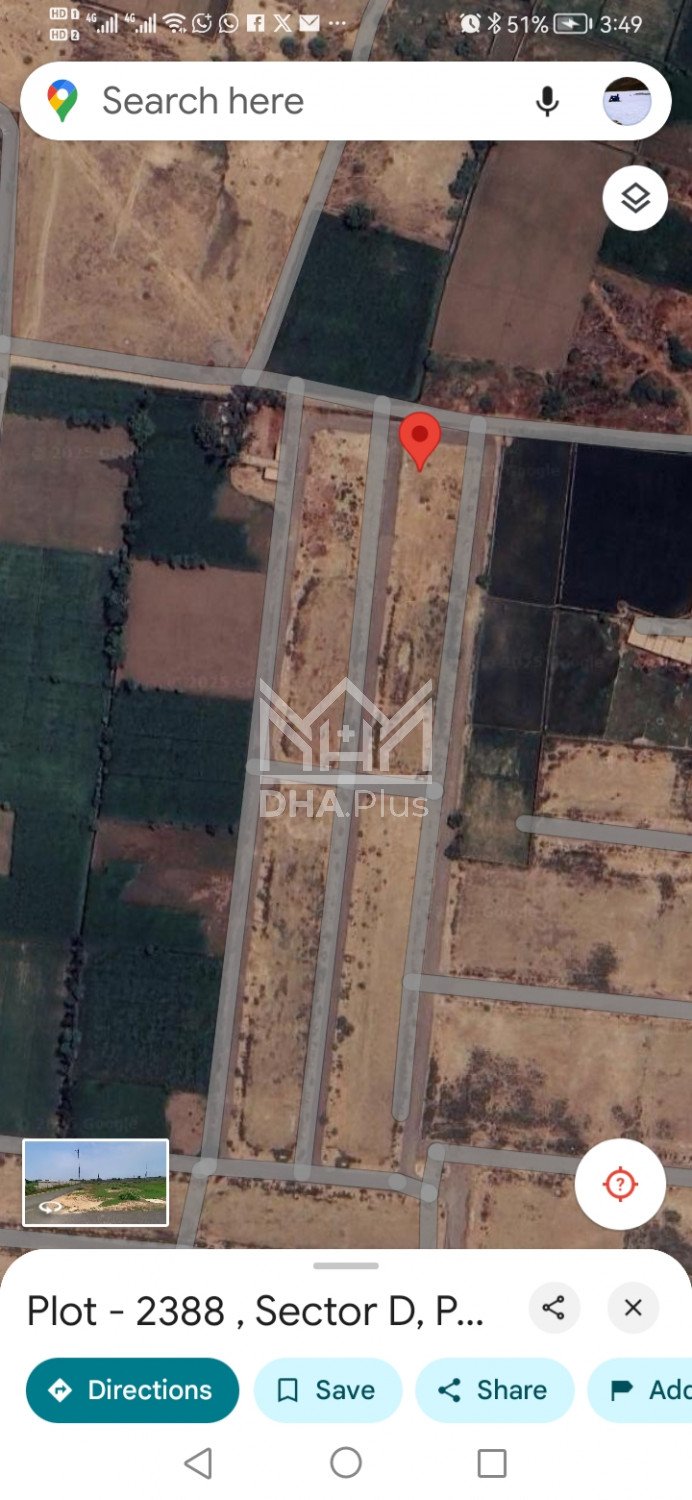The width and height of the screenshot is (692, 1500).
Task: Start voice search with the microphone
Action: [x=547, y=101]
